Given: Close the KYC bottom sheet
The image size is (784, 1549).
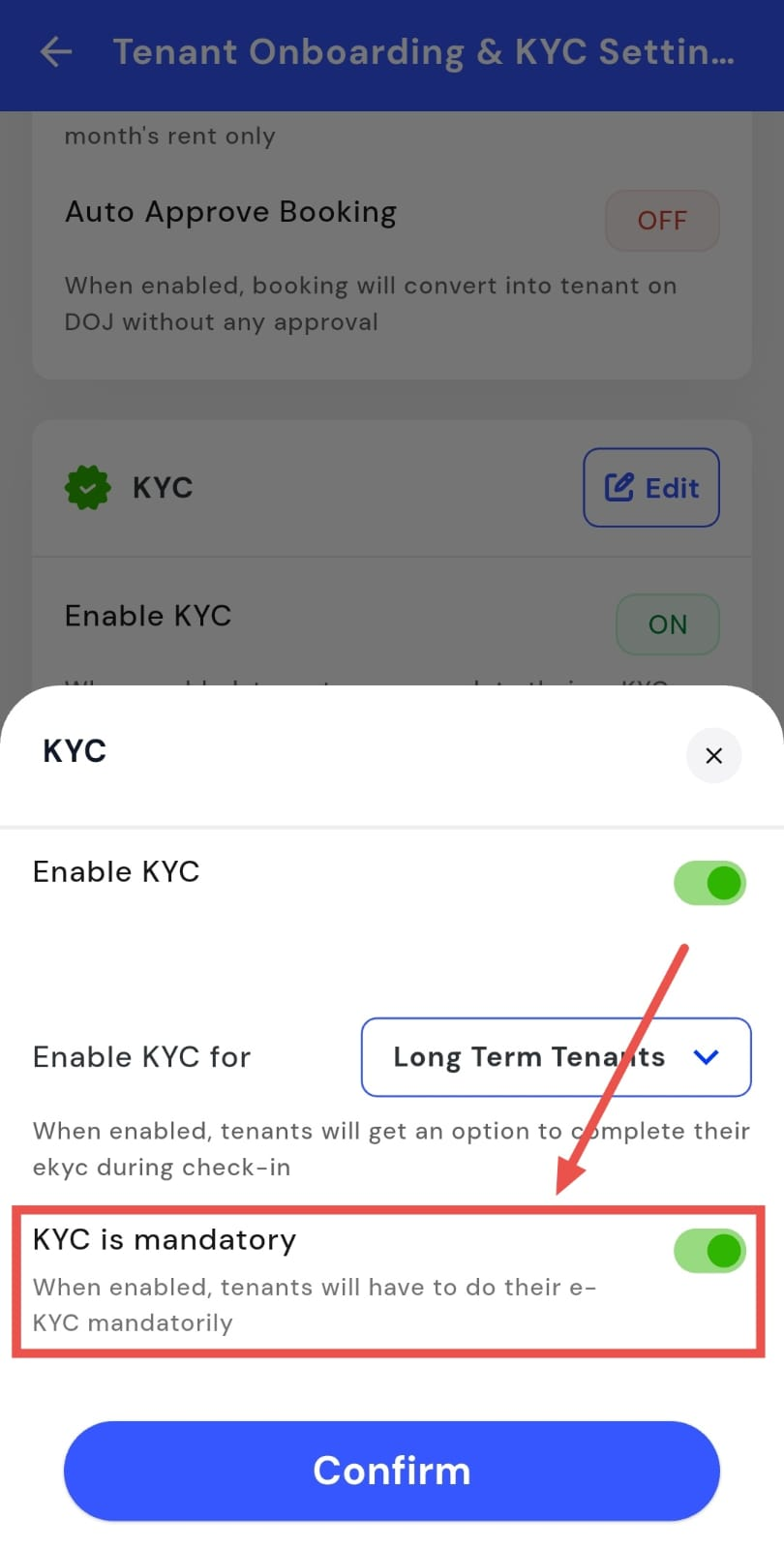Looking at the screenshot, I should (x=713, y=755).
